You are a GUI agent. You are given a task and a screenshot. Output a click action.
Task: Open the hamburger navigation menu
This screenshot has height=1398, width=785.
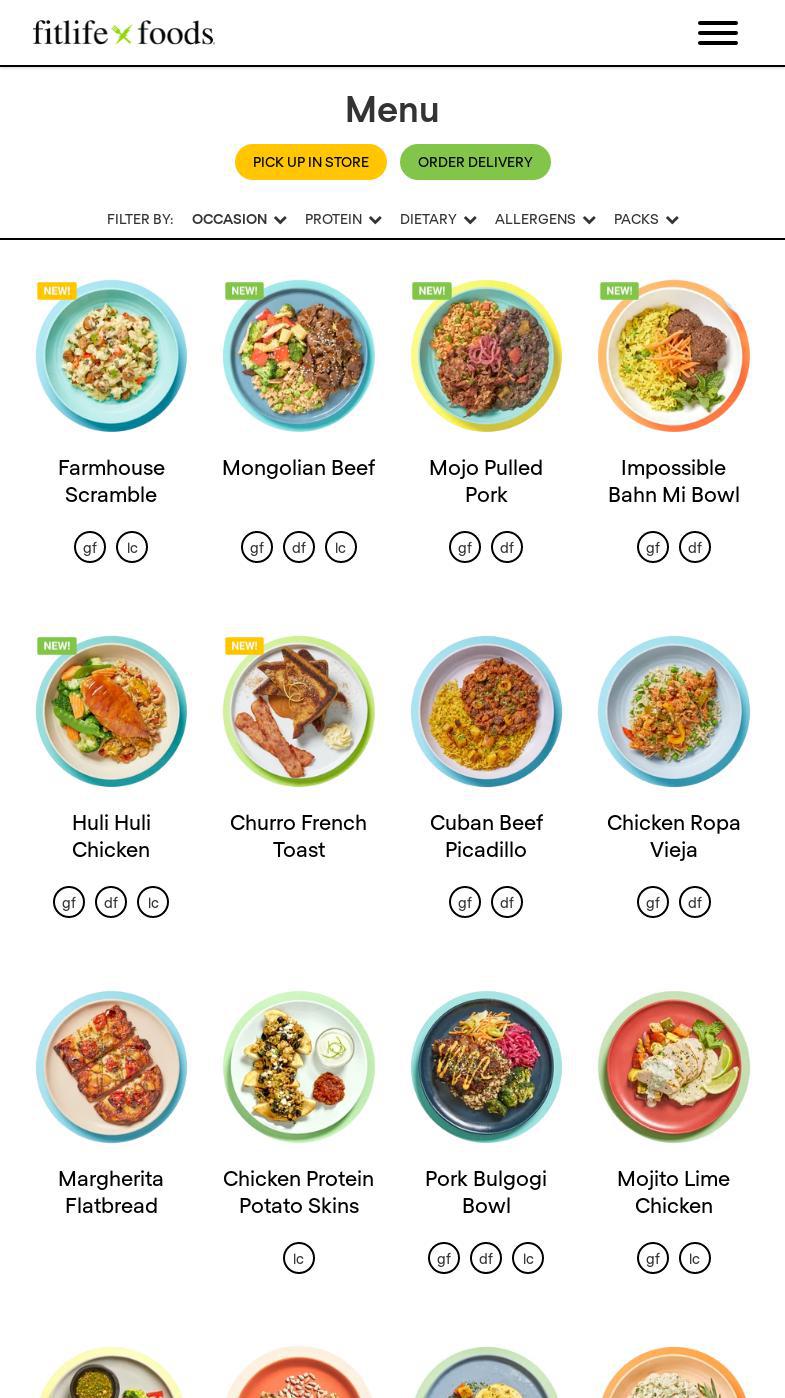tap(718, 33)
